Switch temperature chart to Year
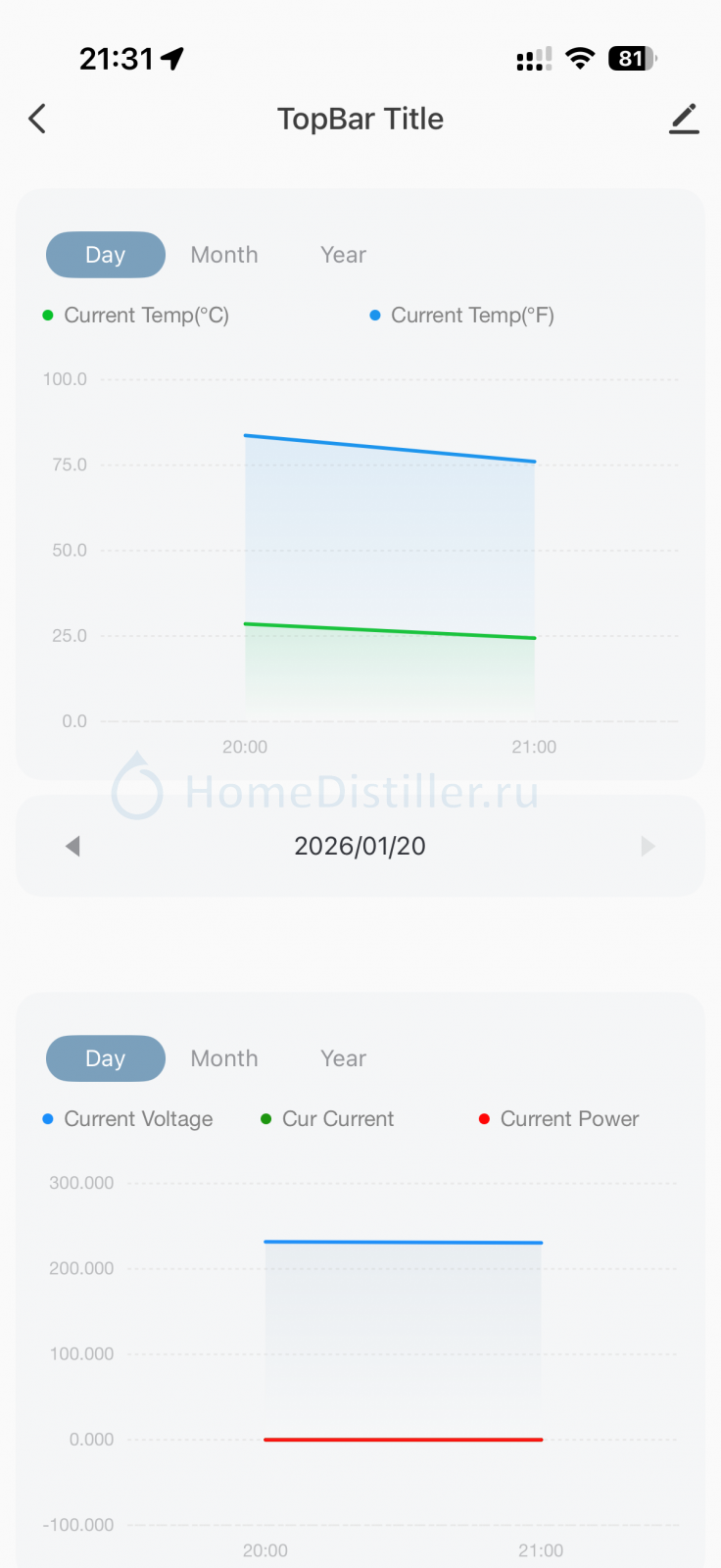This screenshot has width=721, height=1568. tap(343, 255)
